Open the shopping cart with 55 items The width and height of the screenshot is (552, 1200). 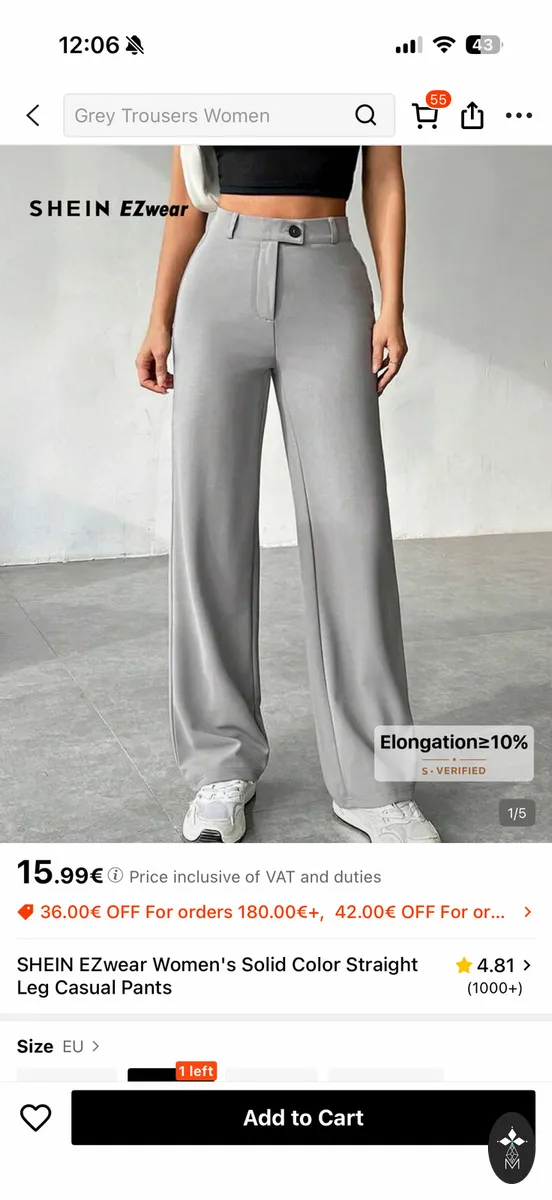pyautogui.click(x=427, y=114)
